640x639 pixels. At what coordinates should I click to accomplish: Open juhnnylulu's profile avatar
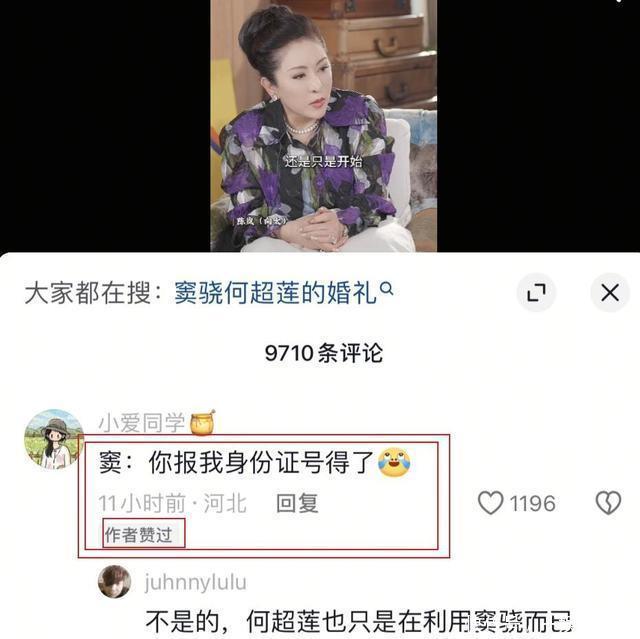[x=113, y=582]
